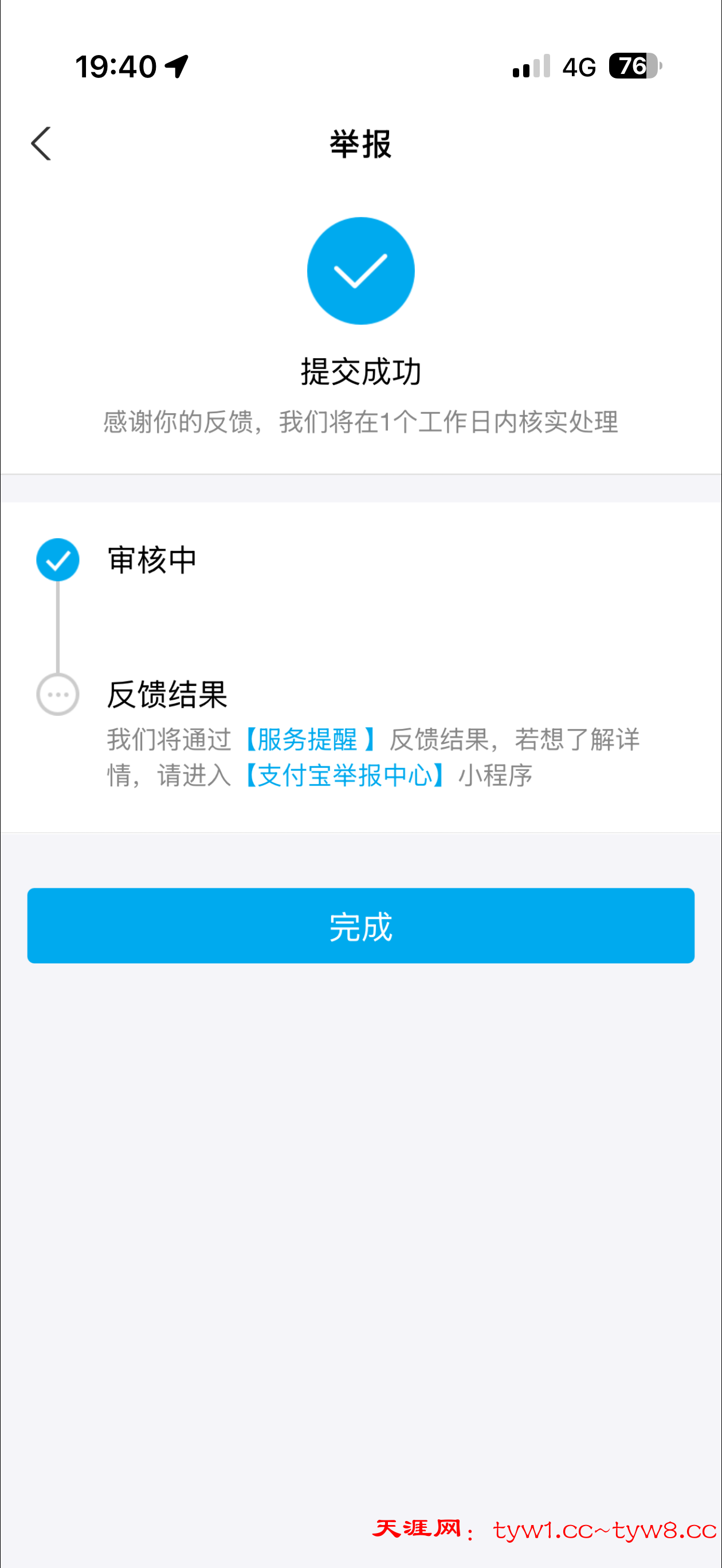The height and width of the screenshot is (1568, 722).
Task: Tap the 4G network indicator
Action: tap(578, 68)
